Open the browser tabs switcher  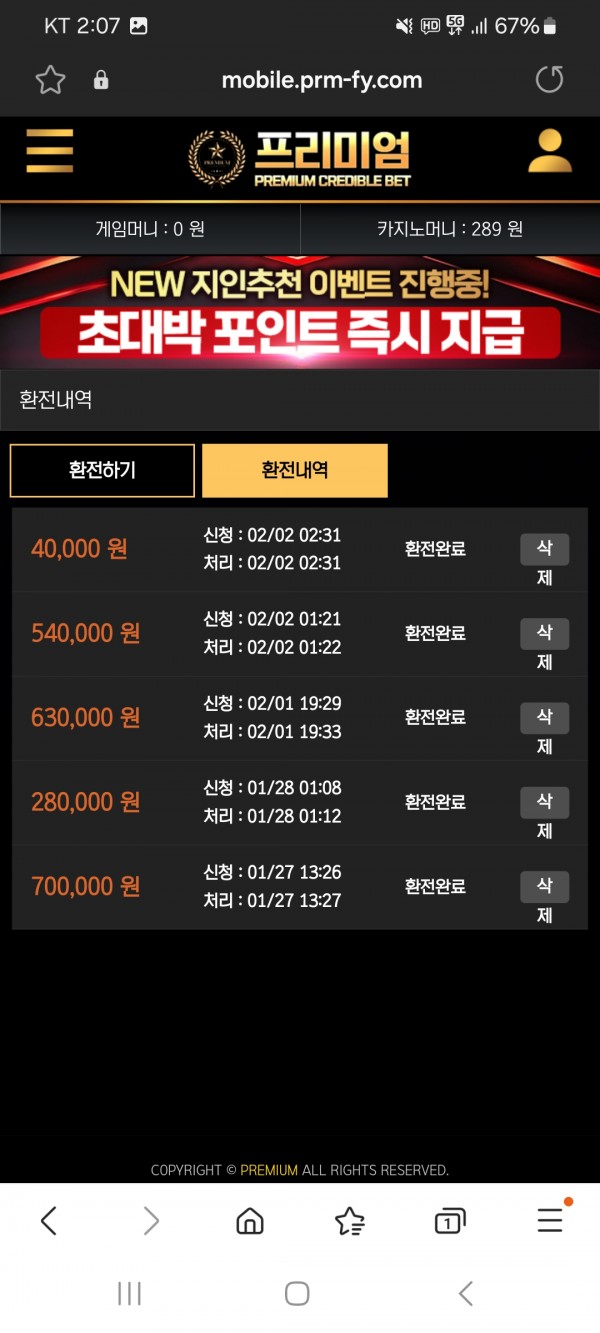pos(450,1221)
